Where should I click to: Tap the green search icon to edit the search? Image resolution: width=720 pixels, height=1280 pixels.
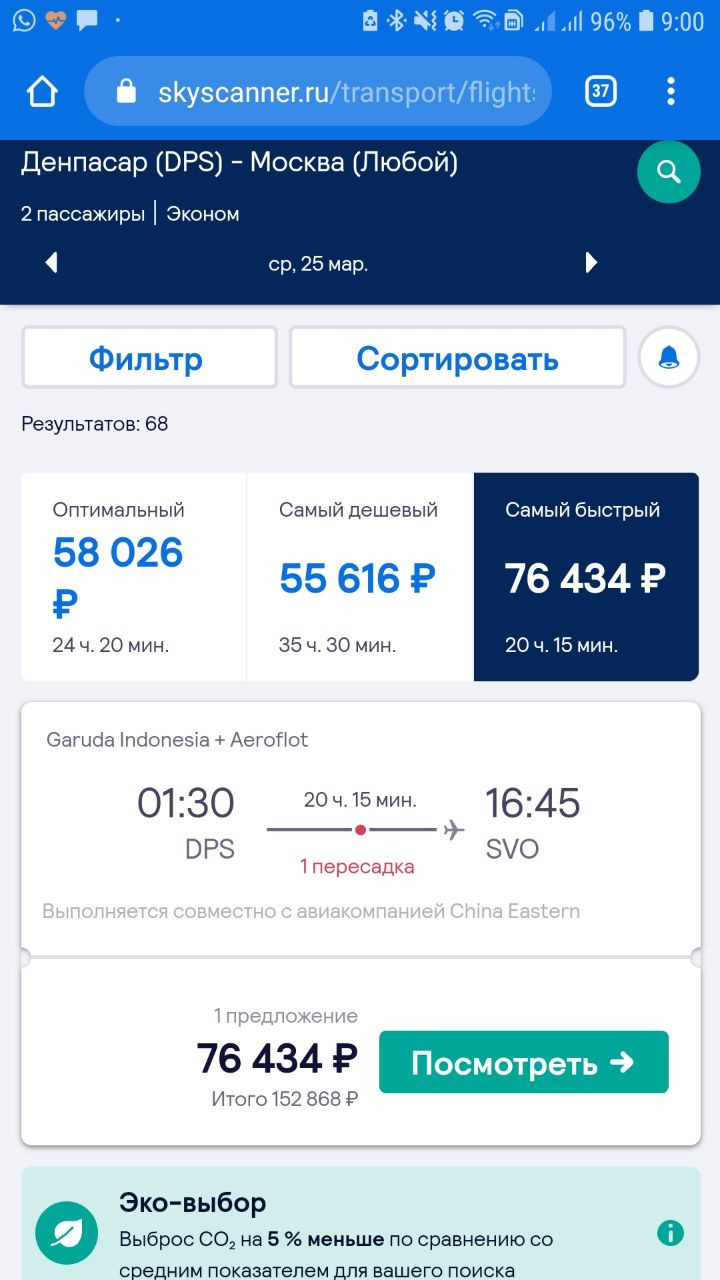[668, 172]
